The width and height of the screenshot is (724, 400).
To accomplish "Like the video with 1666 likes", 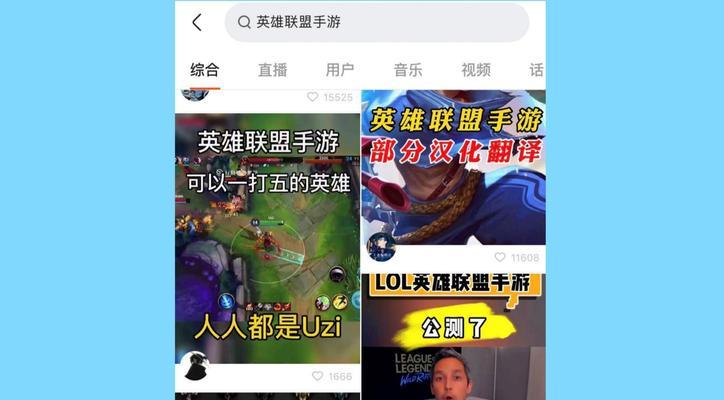I will point(318,376).
